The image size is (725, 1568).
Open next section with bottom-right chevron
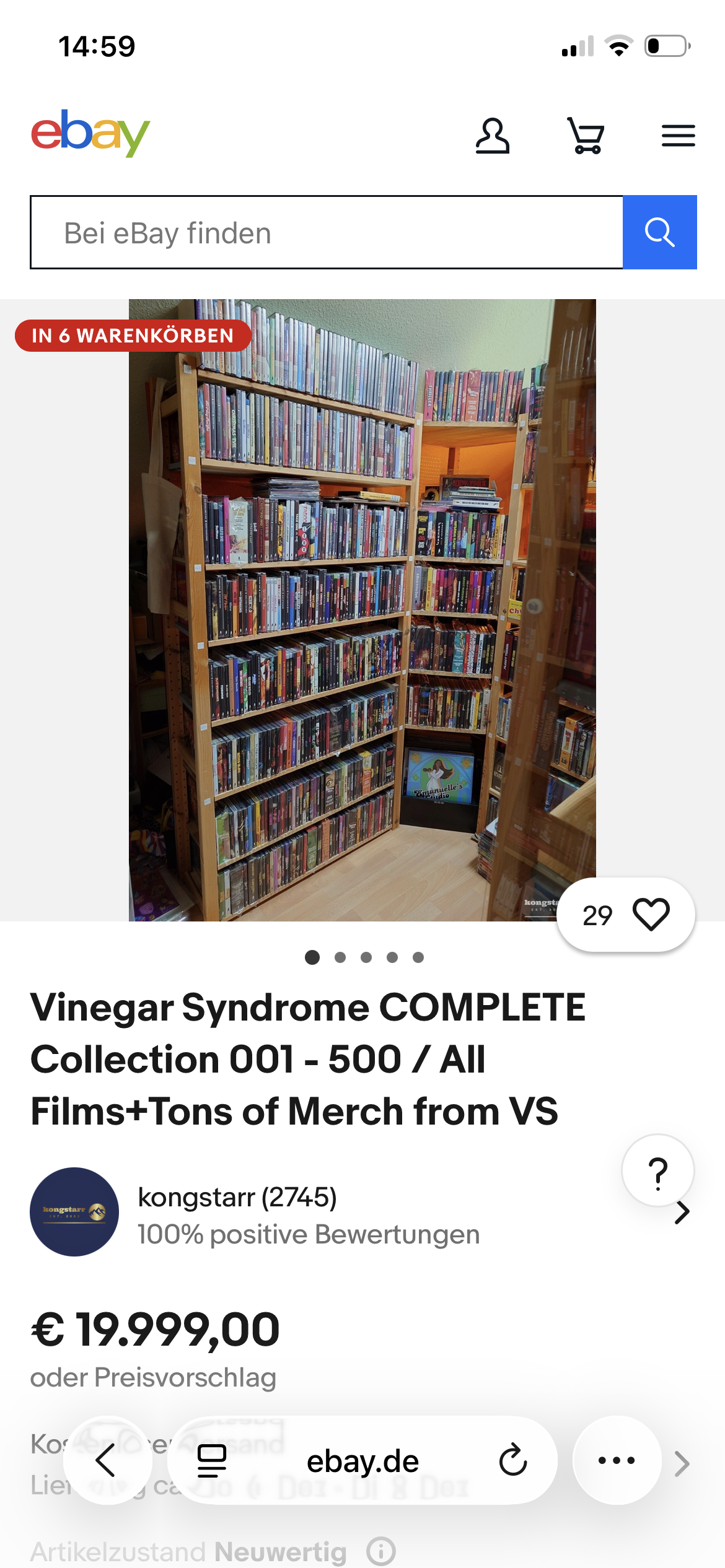(682, 1461)
